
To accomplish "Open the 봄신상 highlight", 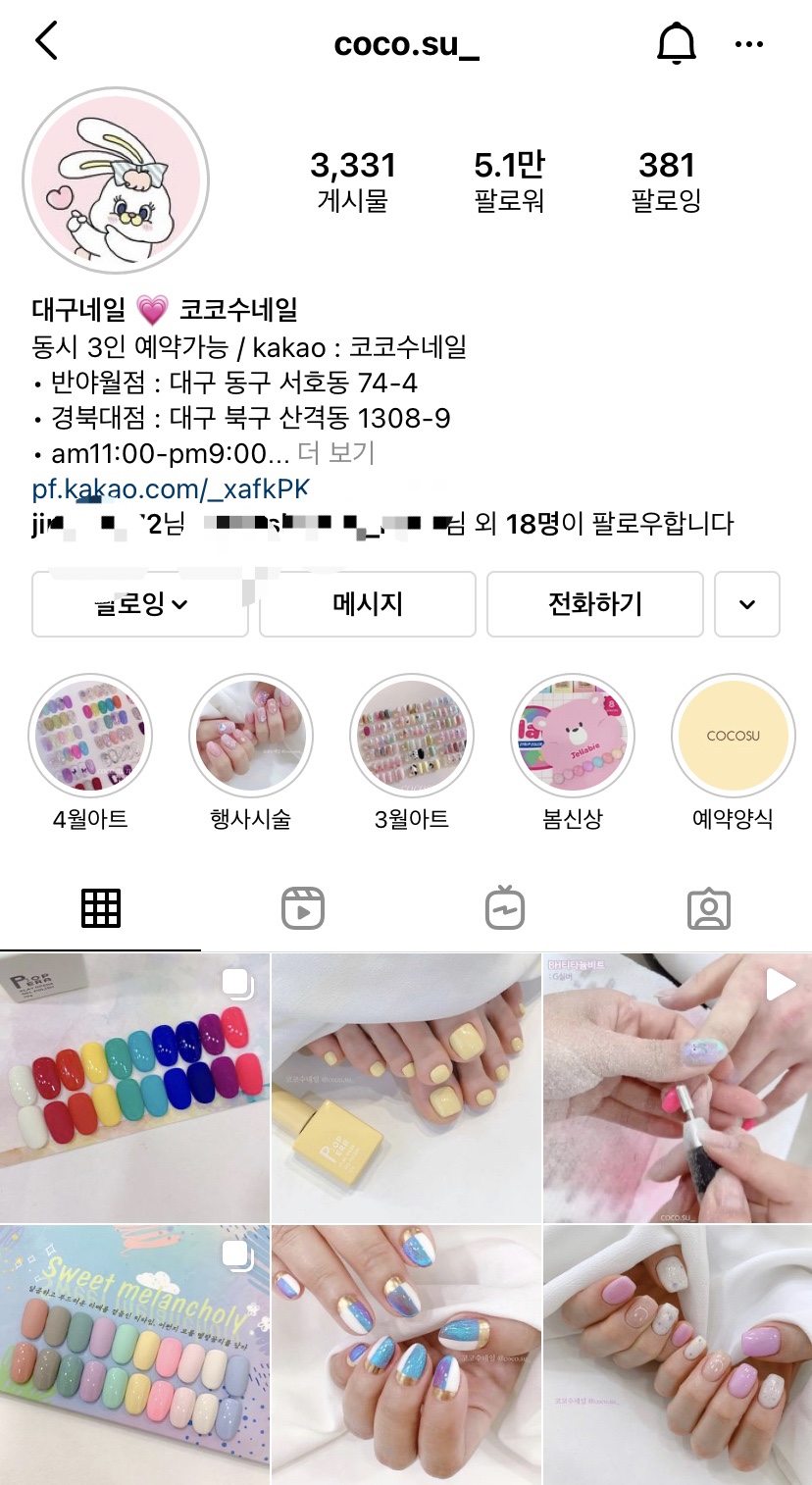I will tap(573, 736).
